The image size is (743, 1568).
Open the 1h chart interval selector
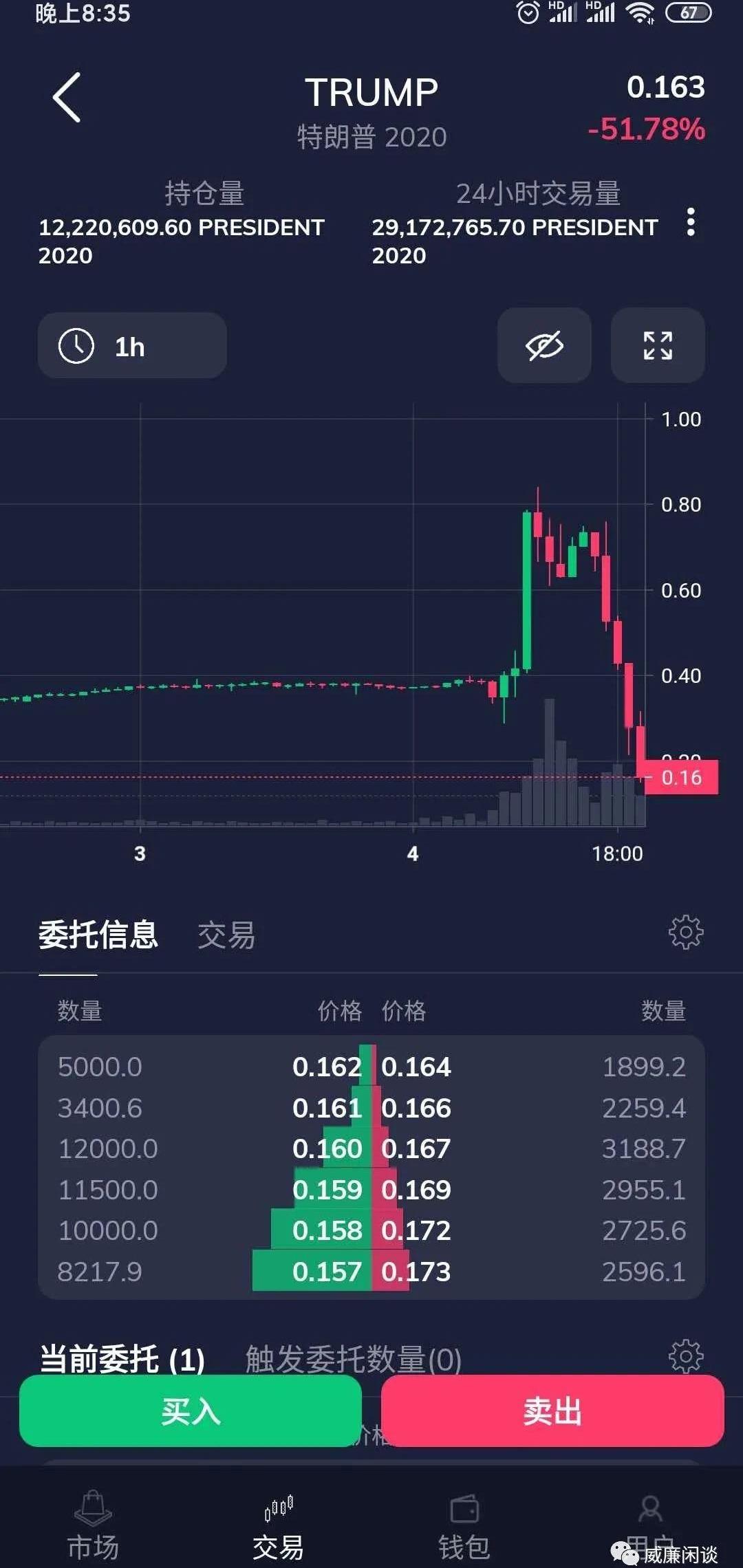(132, 346)
